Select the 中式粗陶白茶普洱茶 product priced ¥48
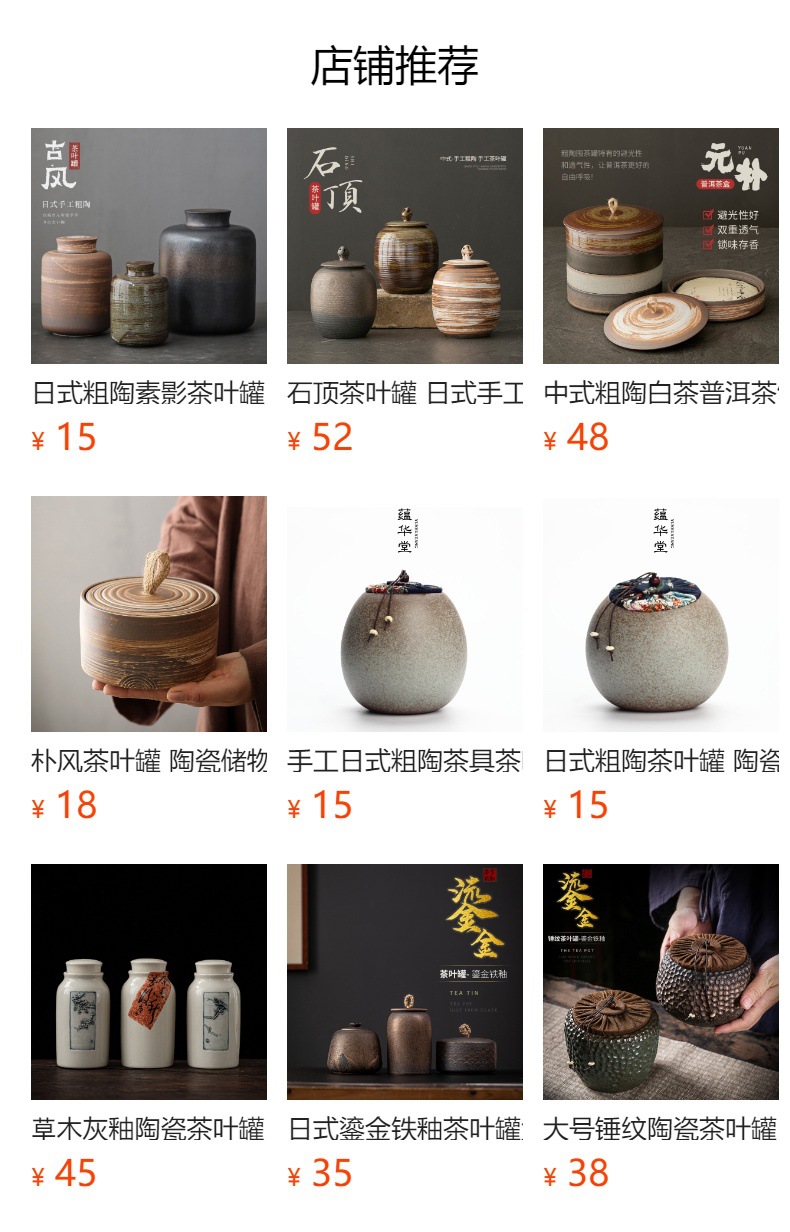The image size is (790, 1232). point(661,292)
